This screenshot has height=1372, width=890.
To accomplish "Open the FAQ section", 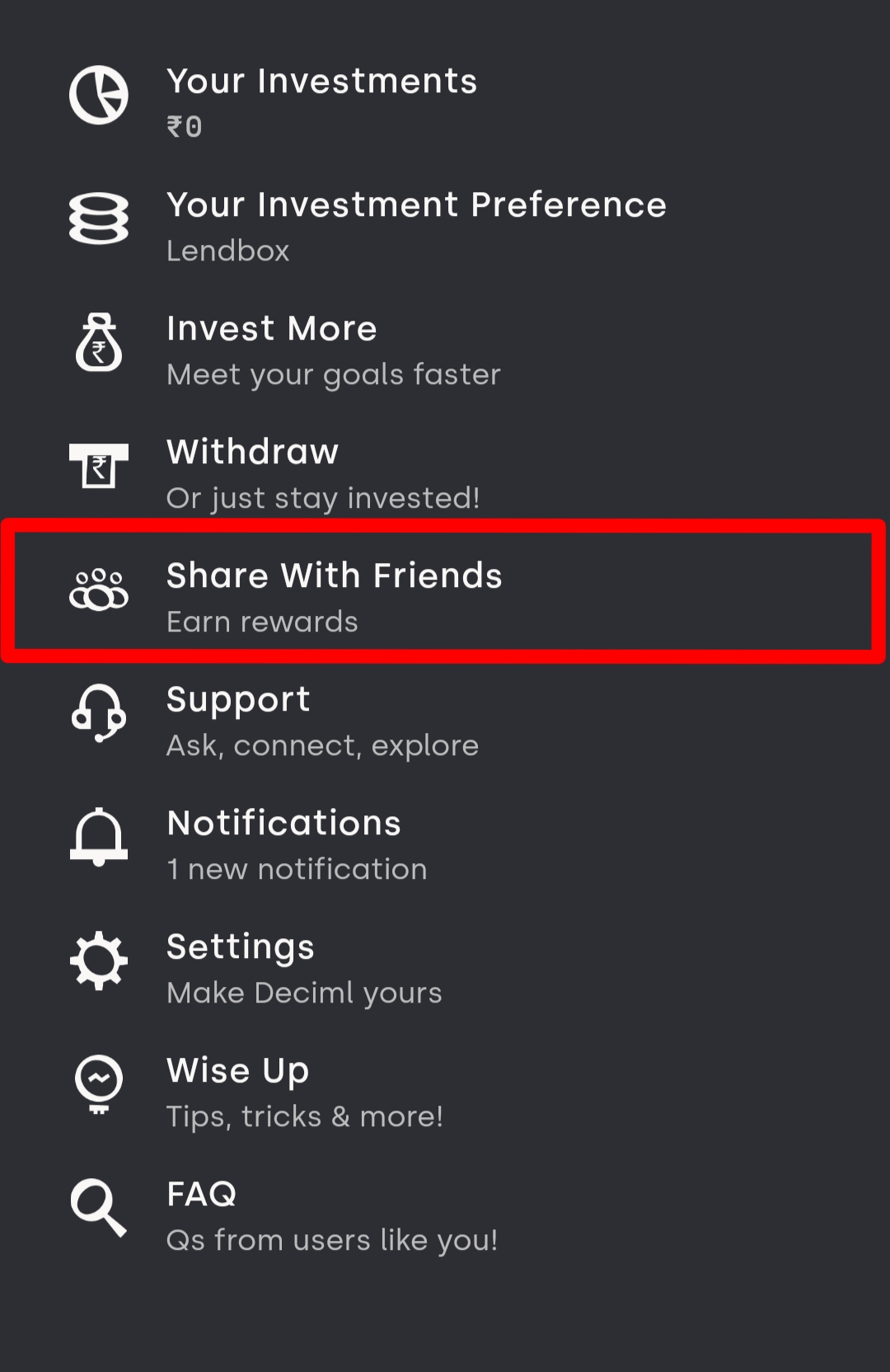I will click(x=331, y=1214).
